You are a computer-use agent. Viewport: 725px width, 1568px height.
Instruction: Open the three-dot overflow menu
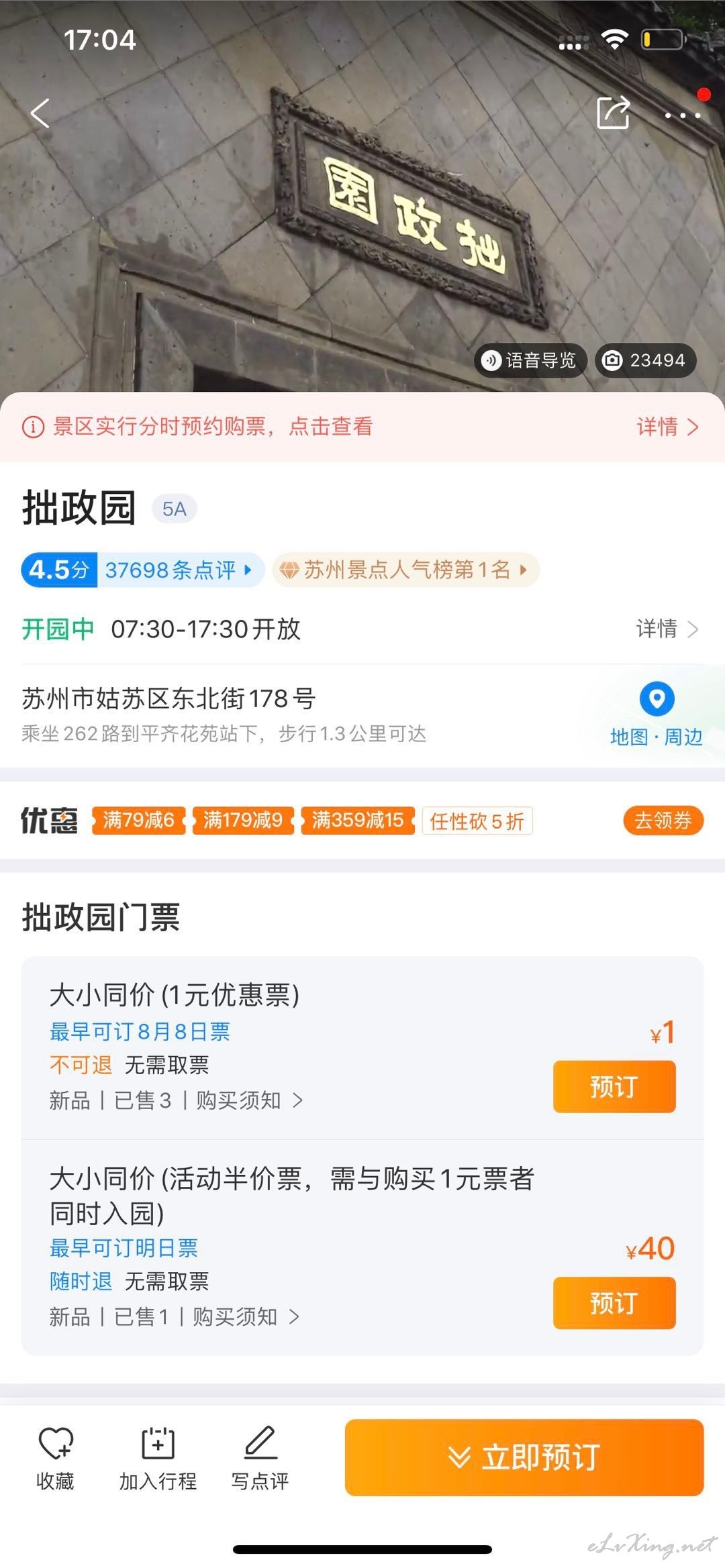683,115
